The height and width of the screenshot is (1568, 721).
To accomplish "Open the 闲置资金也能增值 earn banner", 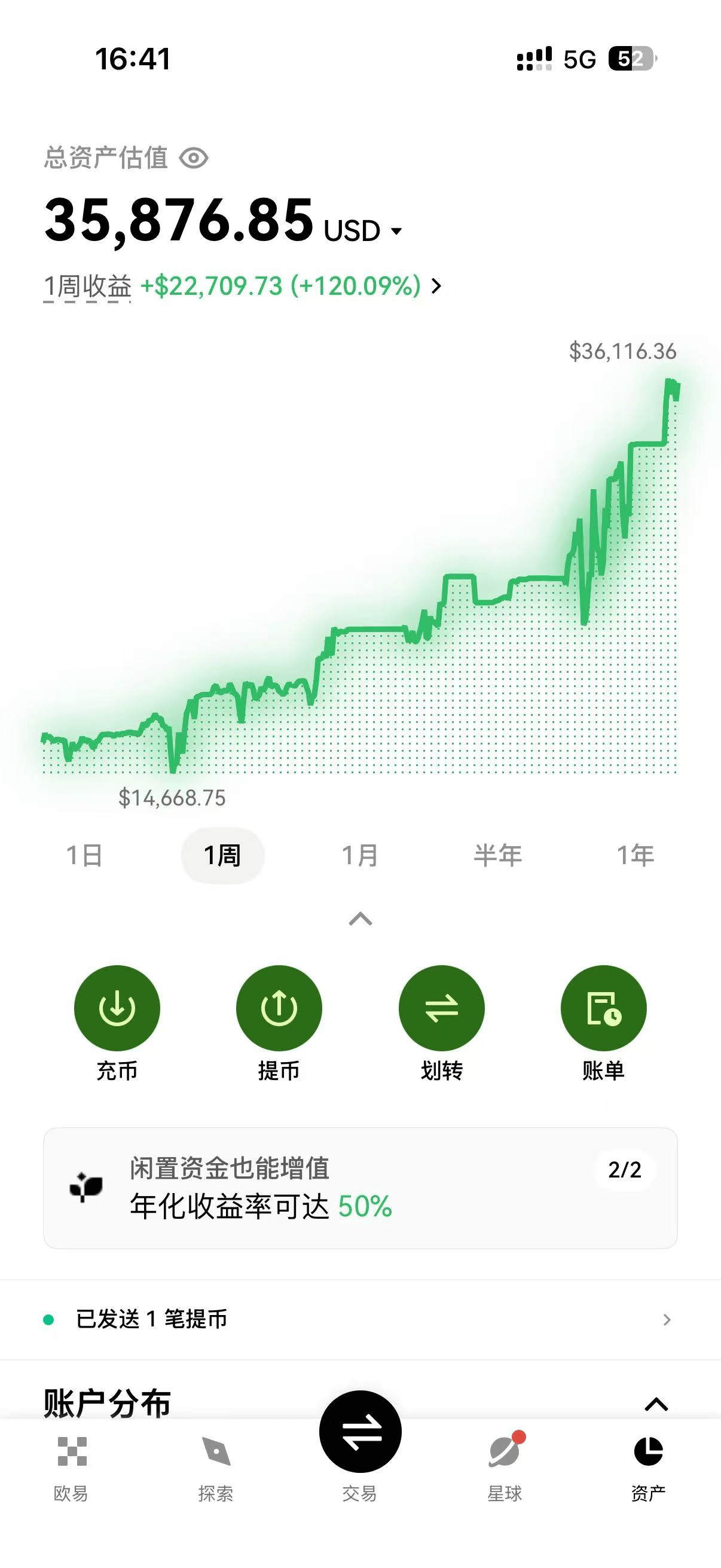I will pyautogui.click(x=360, y=1188).
